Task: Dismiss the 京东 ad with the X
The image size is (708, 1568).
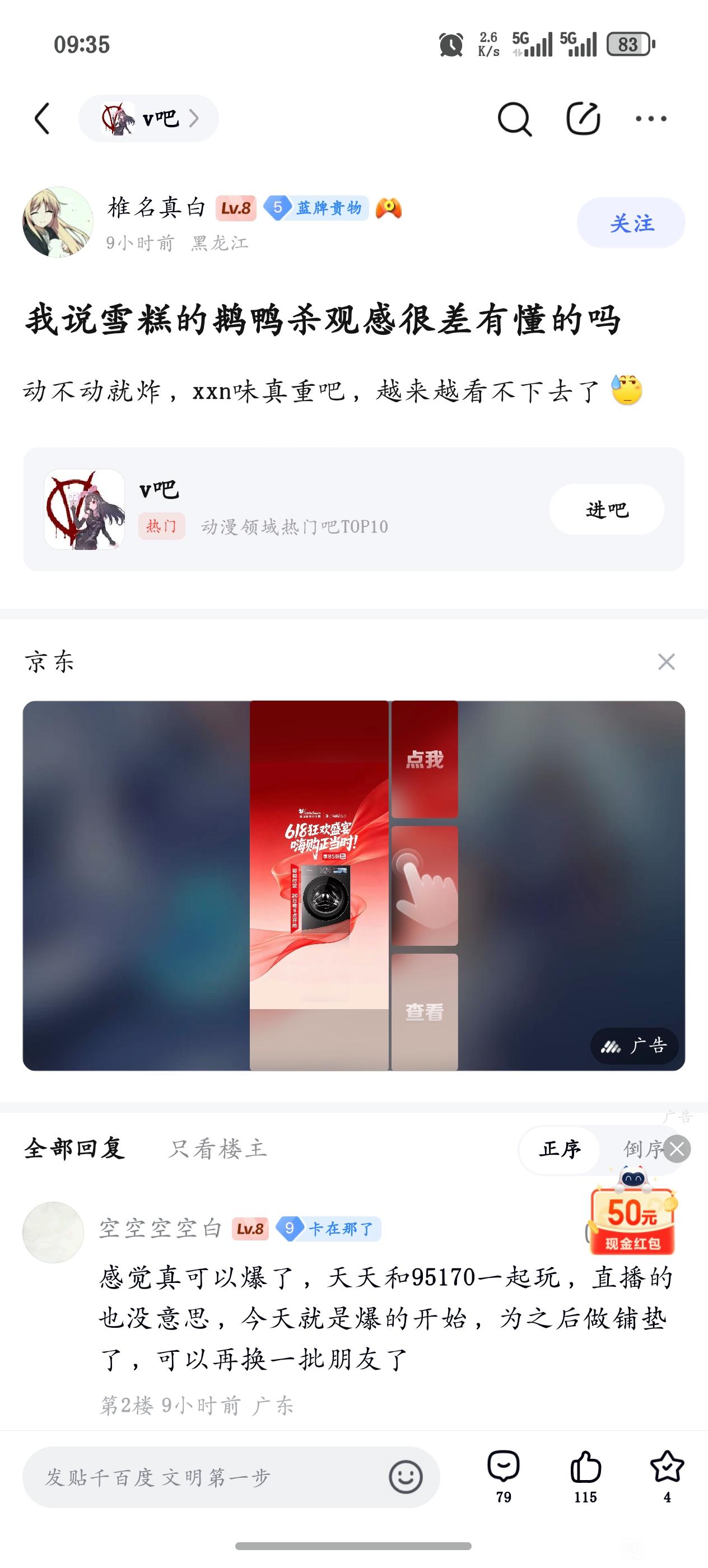Action: [667, 662]
